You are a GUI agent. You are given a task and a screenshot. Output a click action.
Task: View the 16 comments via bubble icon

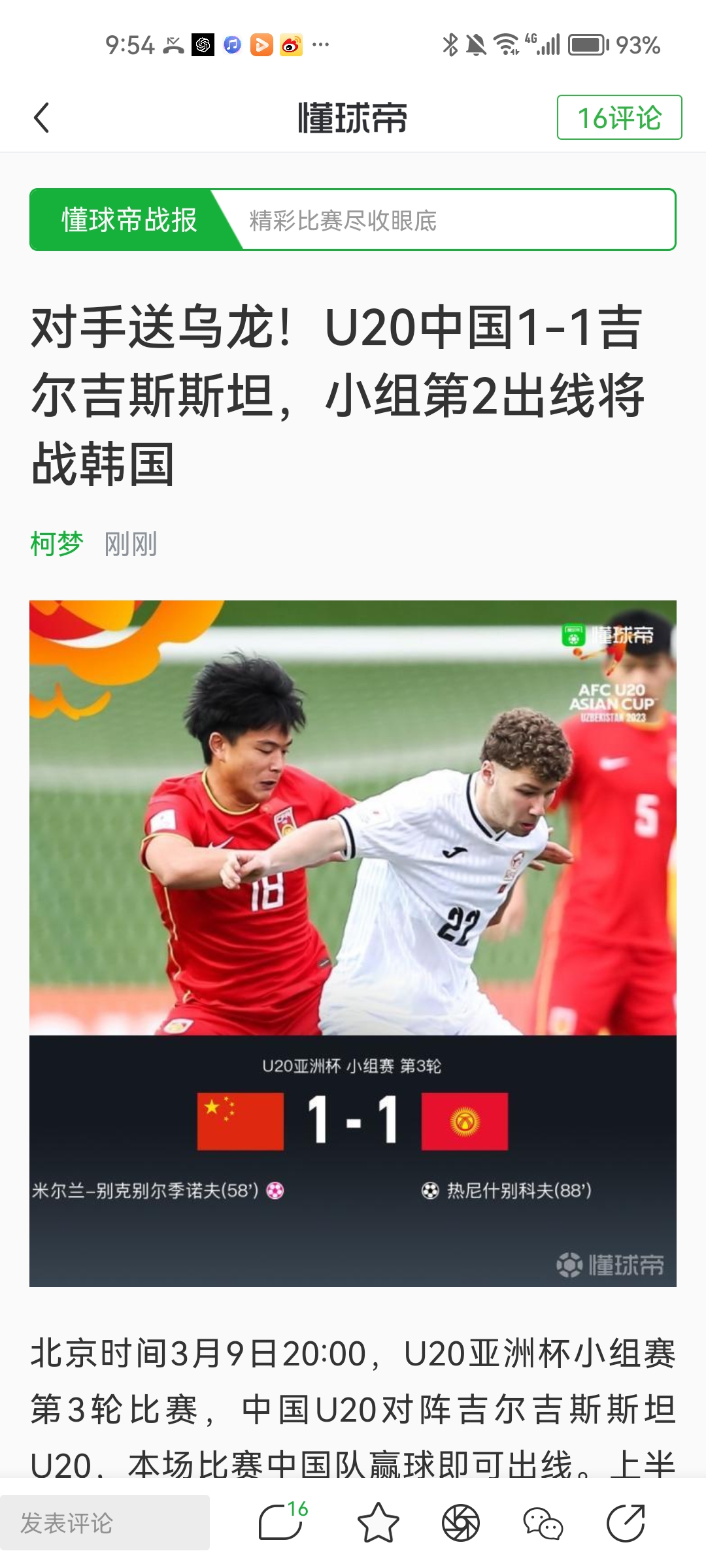[281, 1522]
